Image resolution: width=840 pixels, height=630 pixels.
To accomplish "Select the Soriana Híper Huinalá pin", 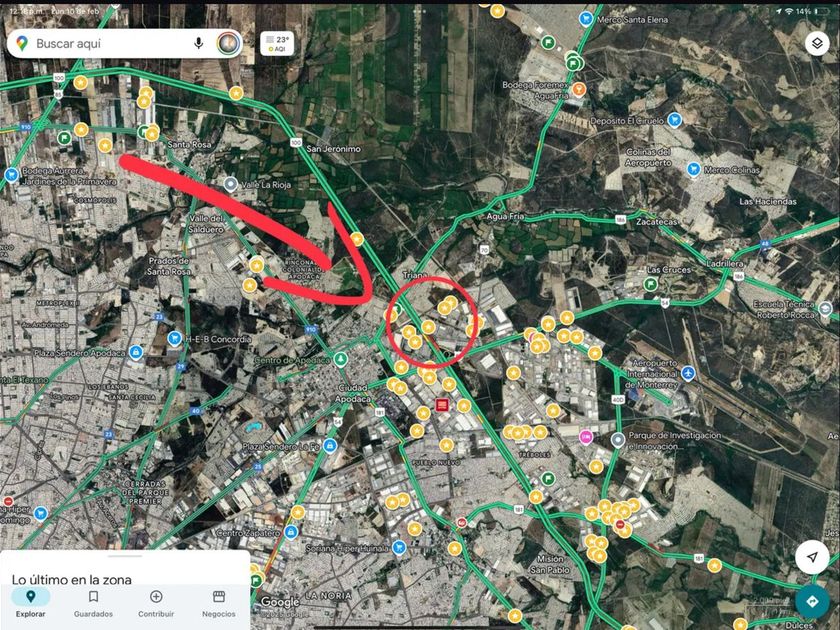I will (399, 547).
